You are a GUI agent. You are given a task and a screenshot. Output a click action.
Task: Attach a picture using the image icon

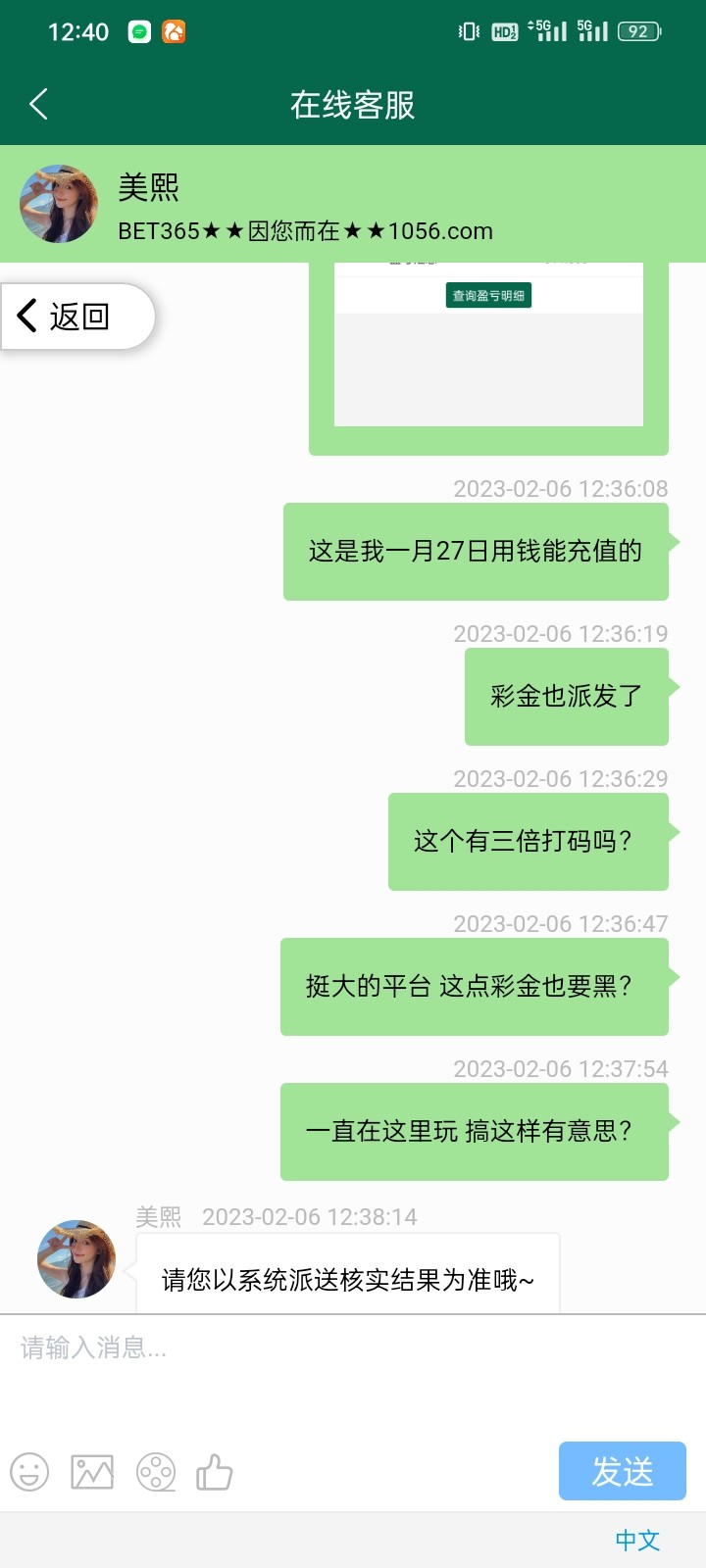pos(91,1470)
